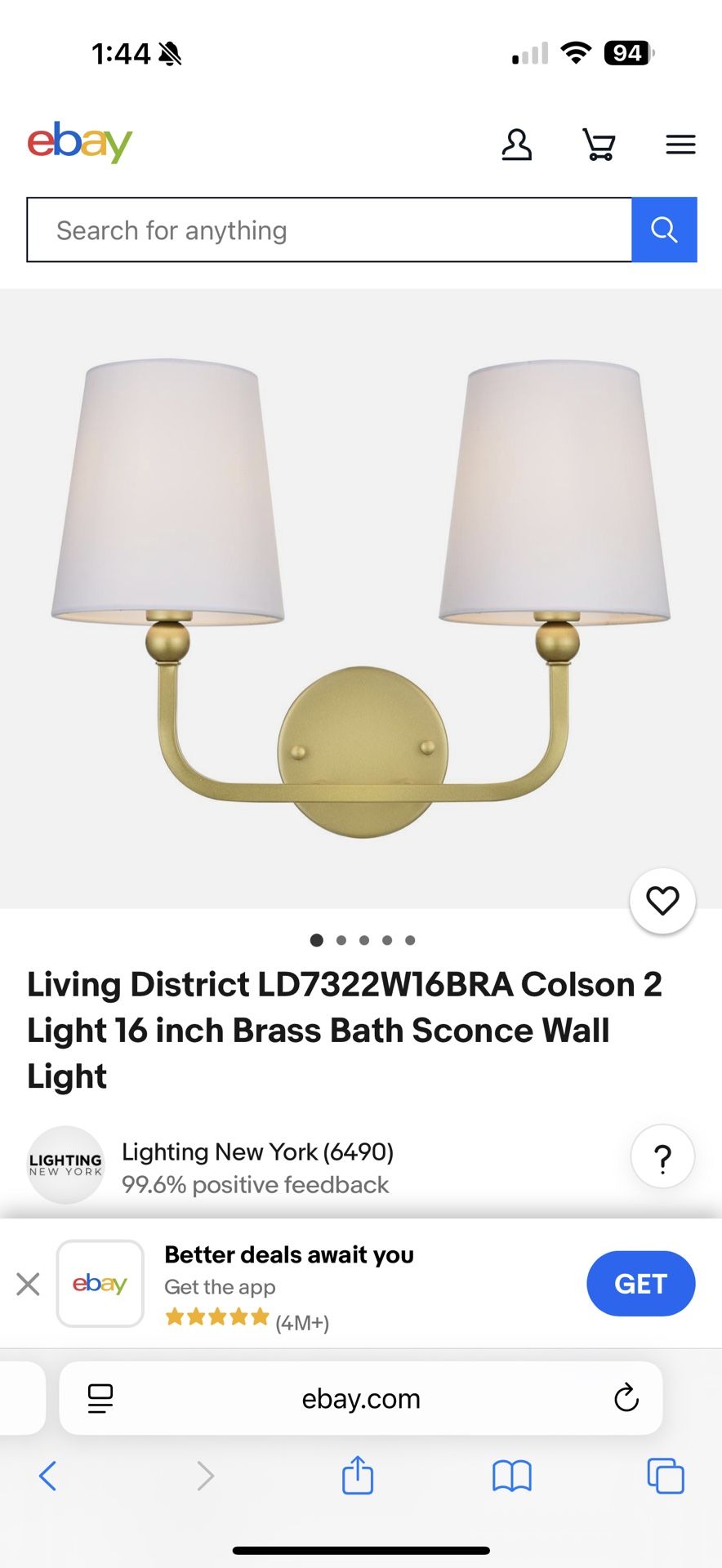The image size is (722, 1568).
Task: Add sconce to watchlist with heart icon
Action: click(x=662, y=901)
